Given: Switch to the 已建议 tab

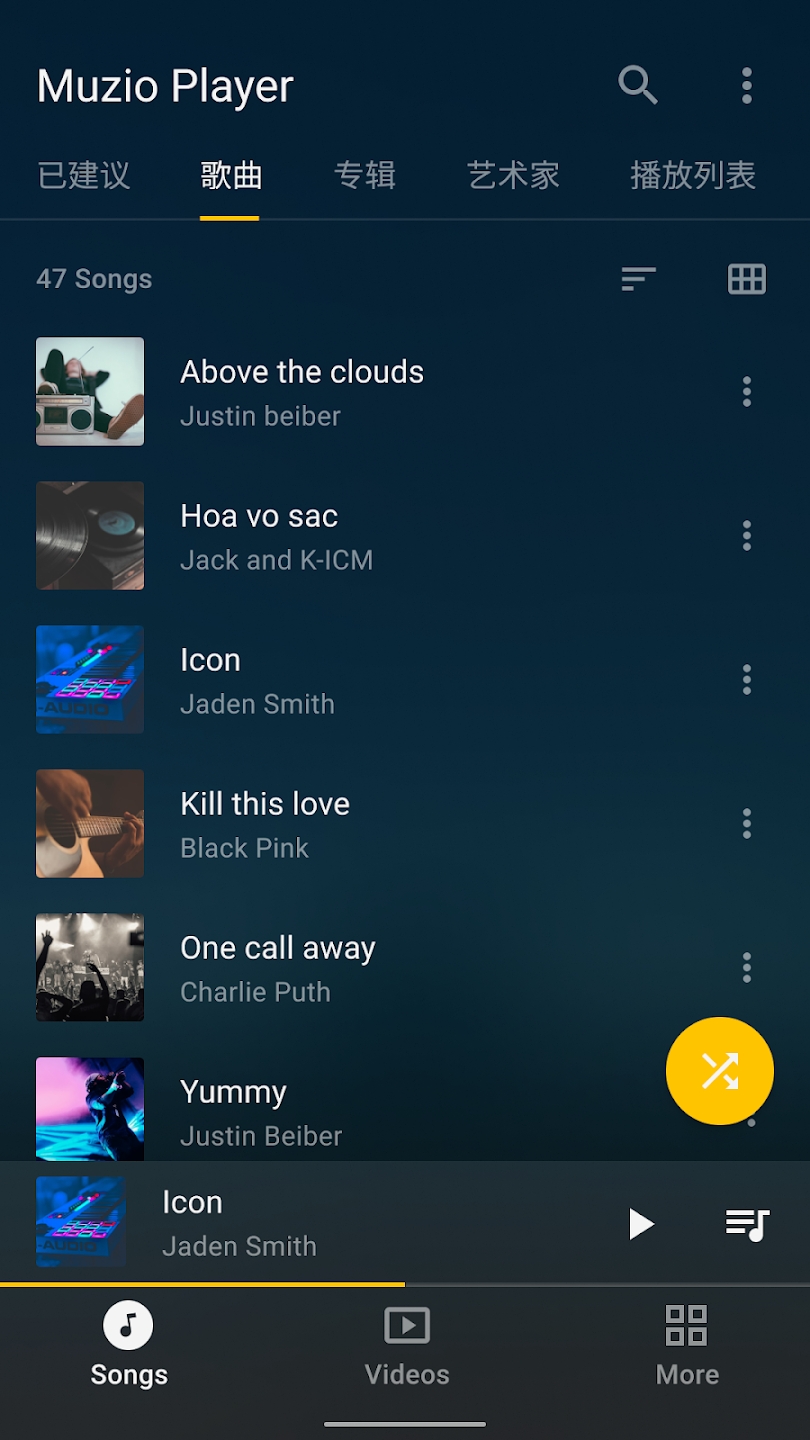Looking at the screenshot, I should click(84, 176).
